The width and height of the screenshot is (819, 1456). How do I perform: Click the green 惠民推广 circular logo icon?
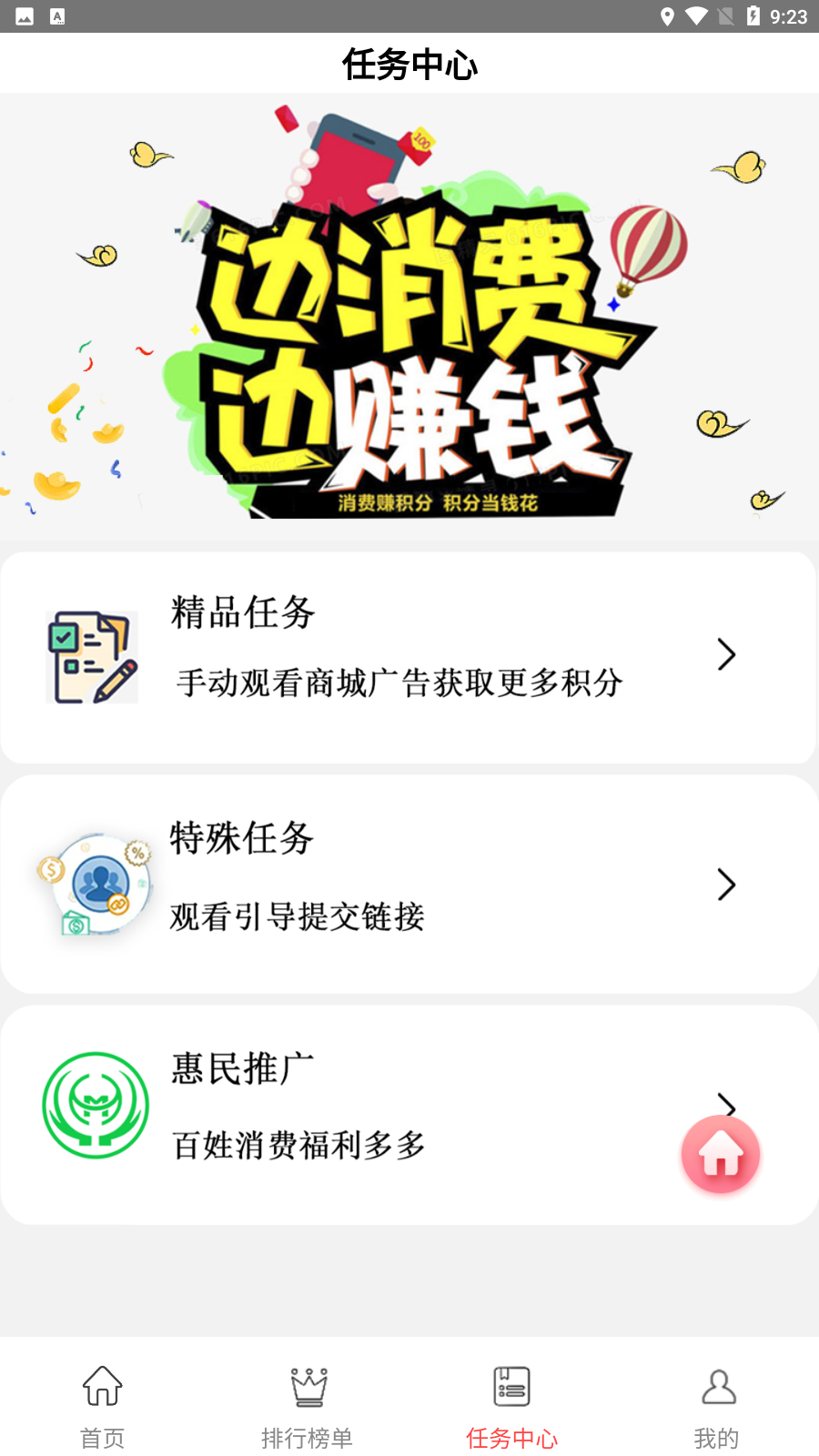[x=96, y=1106]
